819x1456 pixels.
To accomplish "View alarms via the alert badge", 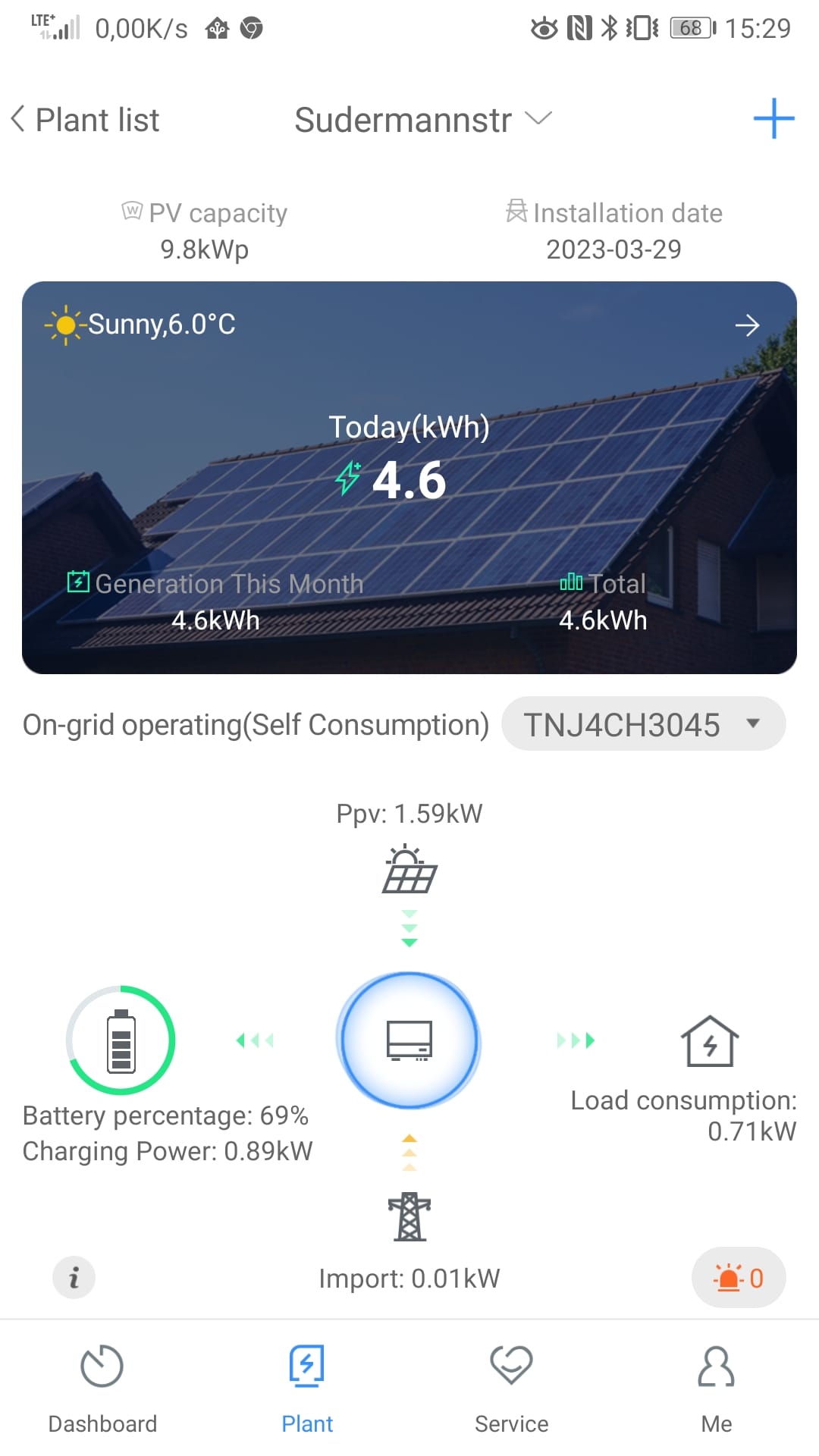I will 738,1278.
